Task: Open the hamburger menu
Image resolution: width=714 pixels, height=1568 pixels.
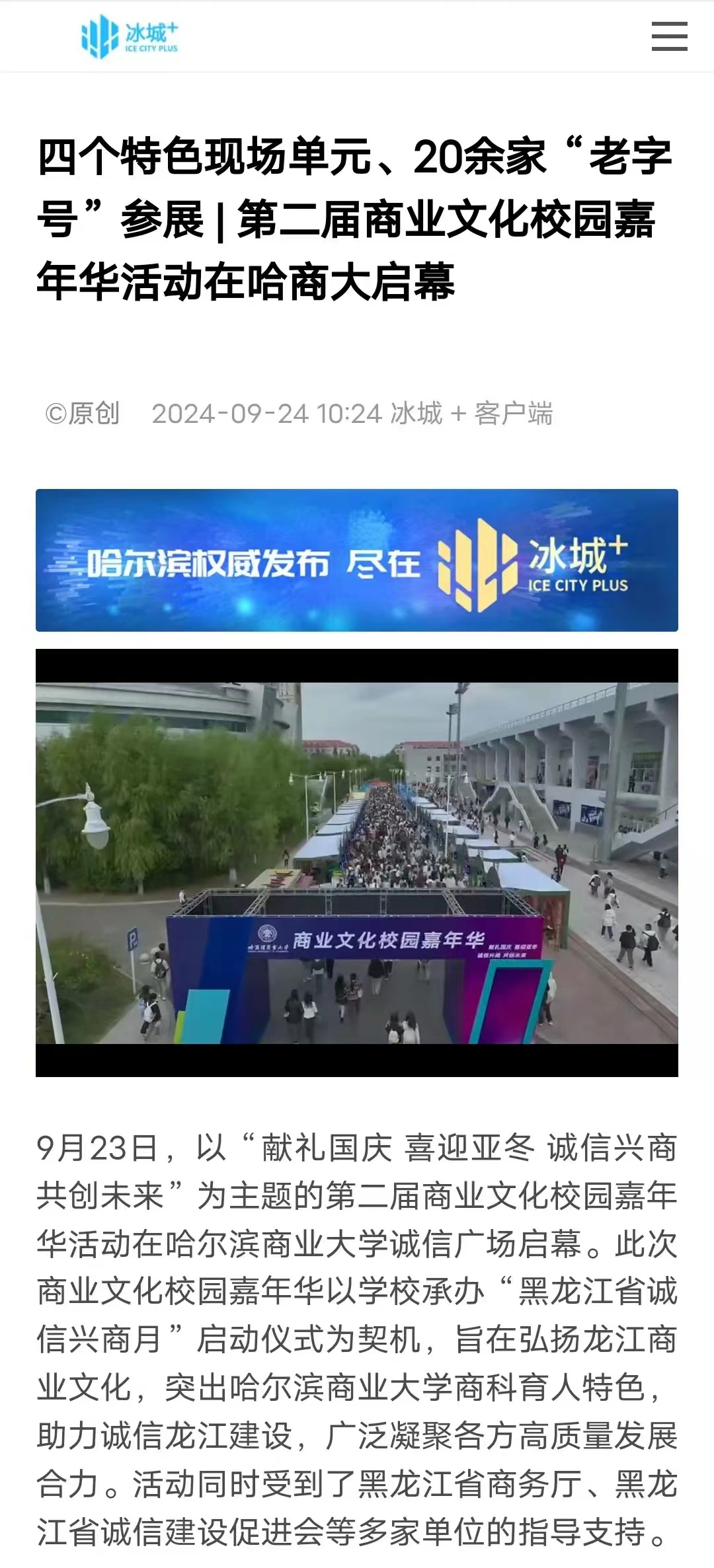Action: [x=669, y=36]
